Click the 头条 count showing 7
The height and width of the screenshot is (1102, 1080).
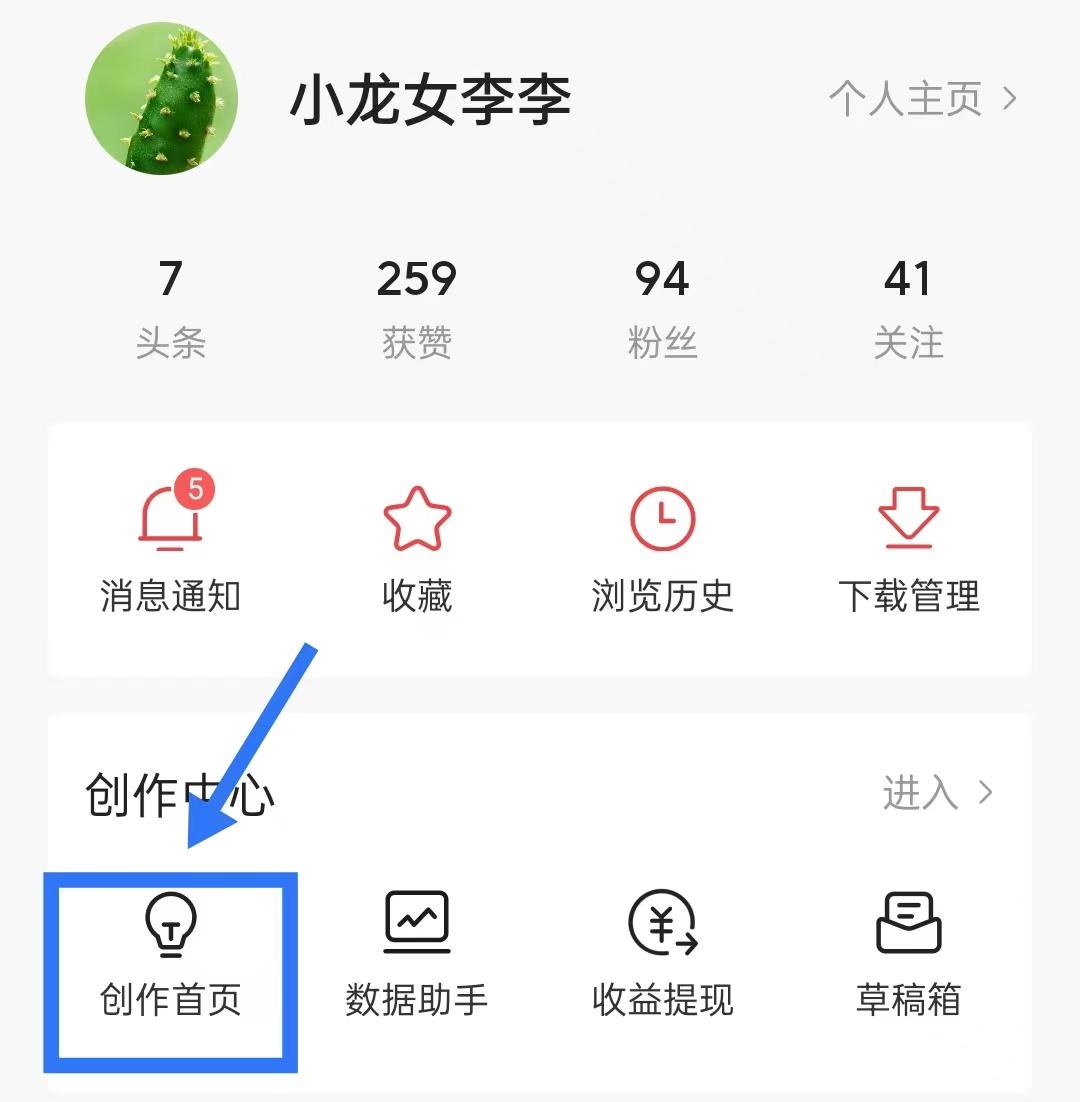pos(172,305)
